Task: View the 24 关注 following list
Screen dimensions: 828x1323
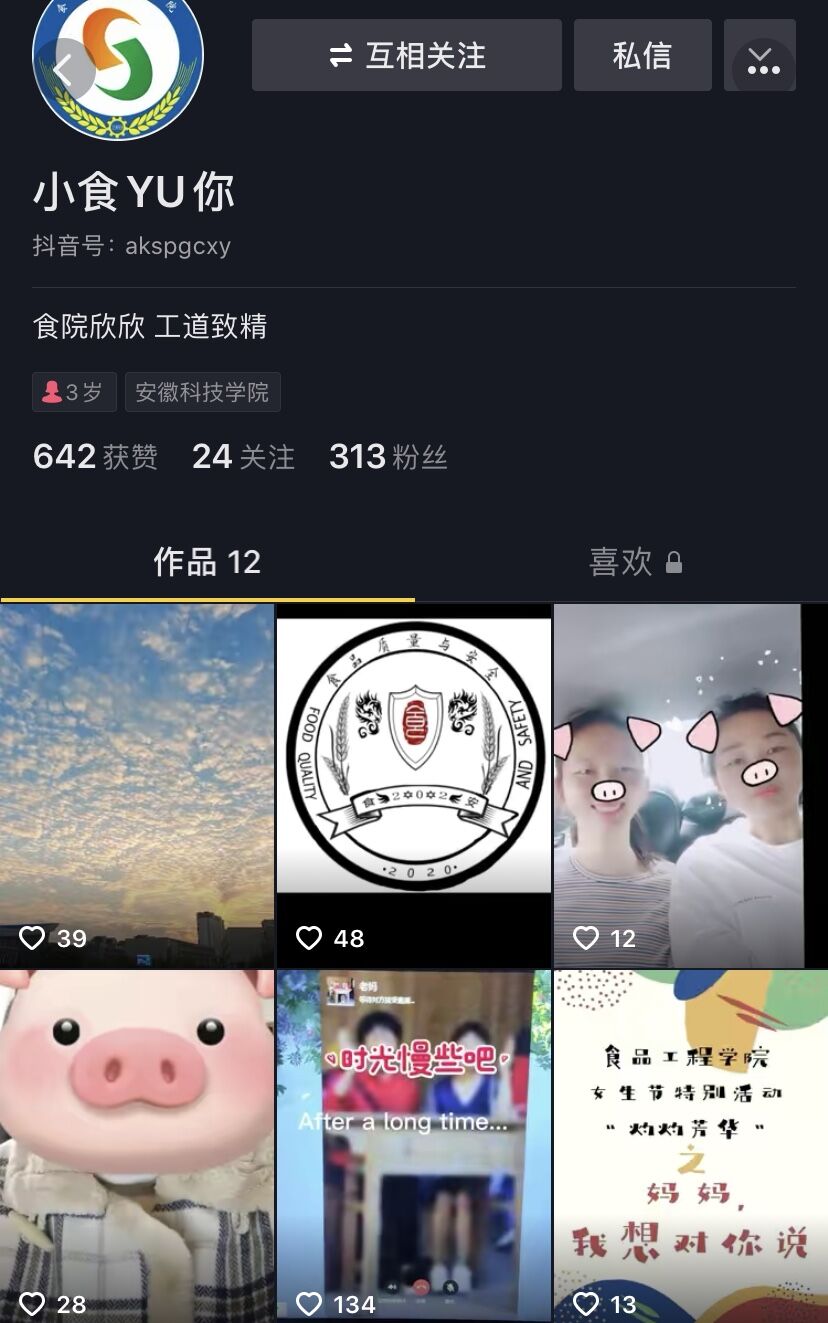Action: point(243,457)
